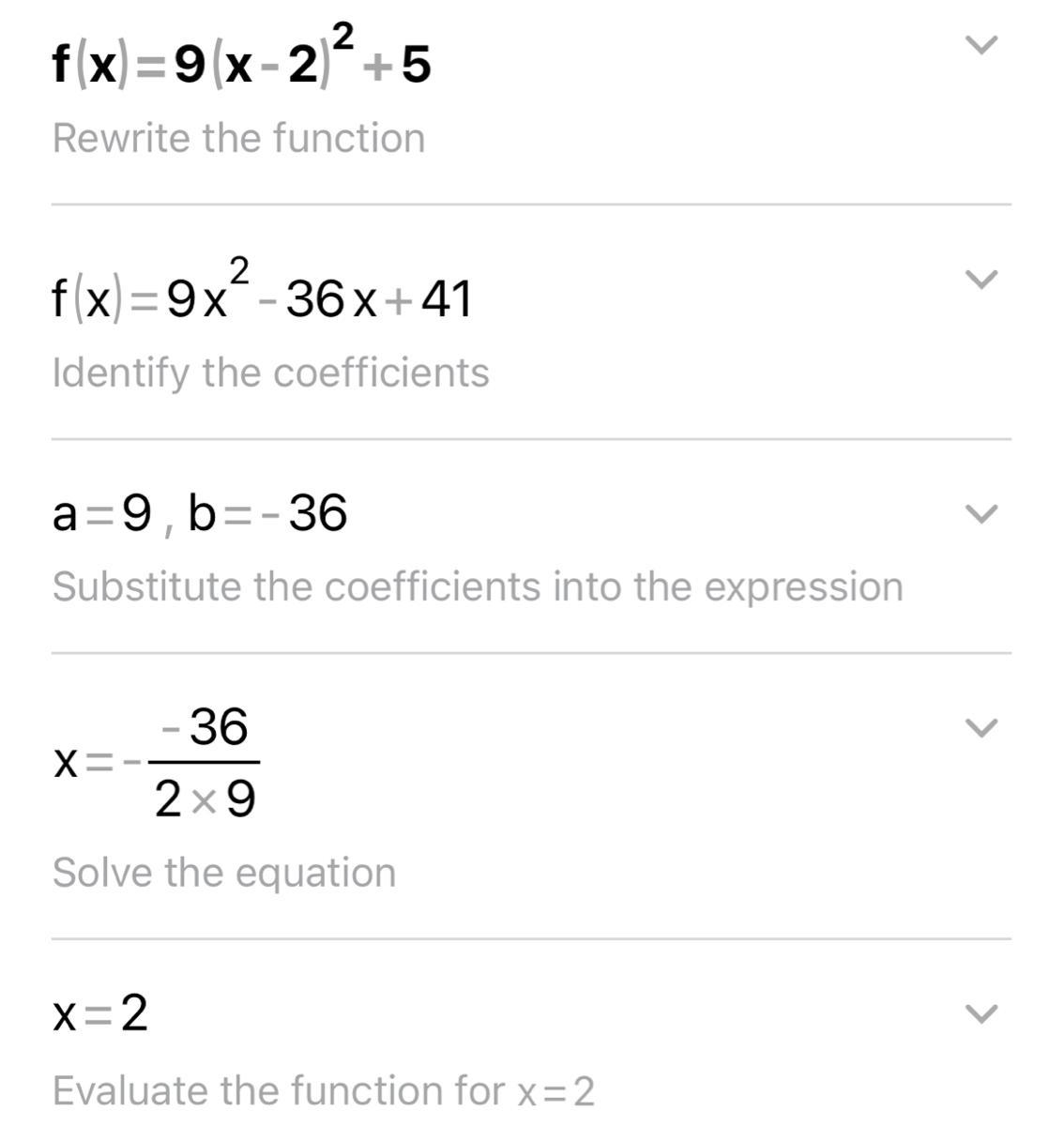Expand the 'Substitute the coefficients' step

[980, 513]
